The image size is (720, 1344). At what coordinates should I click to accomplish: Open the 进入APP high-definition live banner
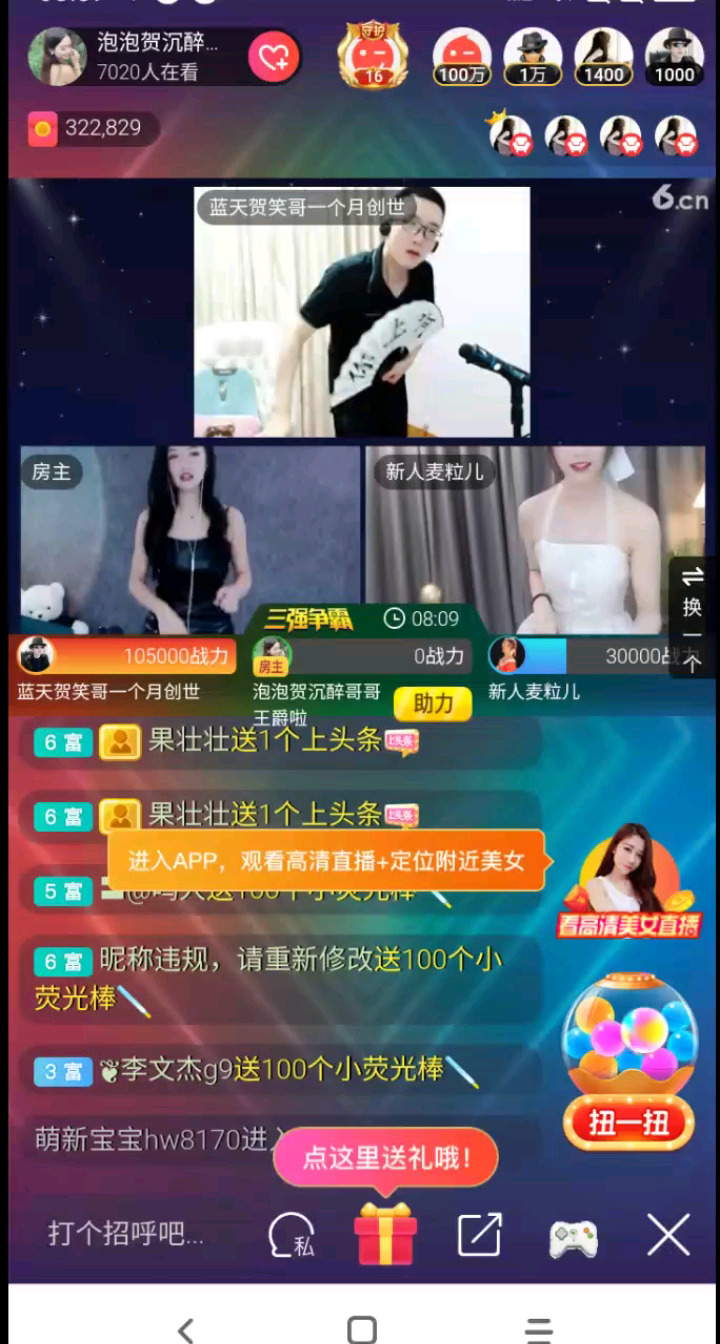(x=326, y=861)
